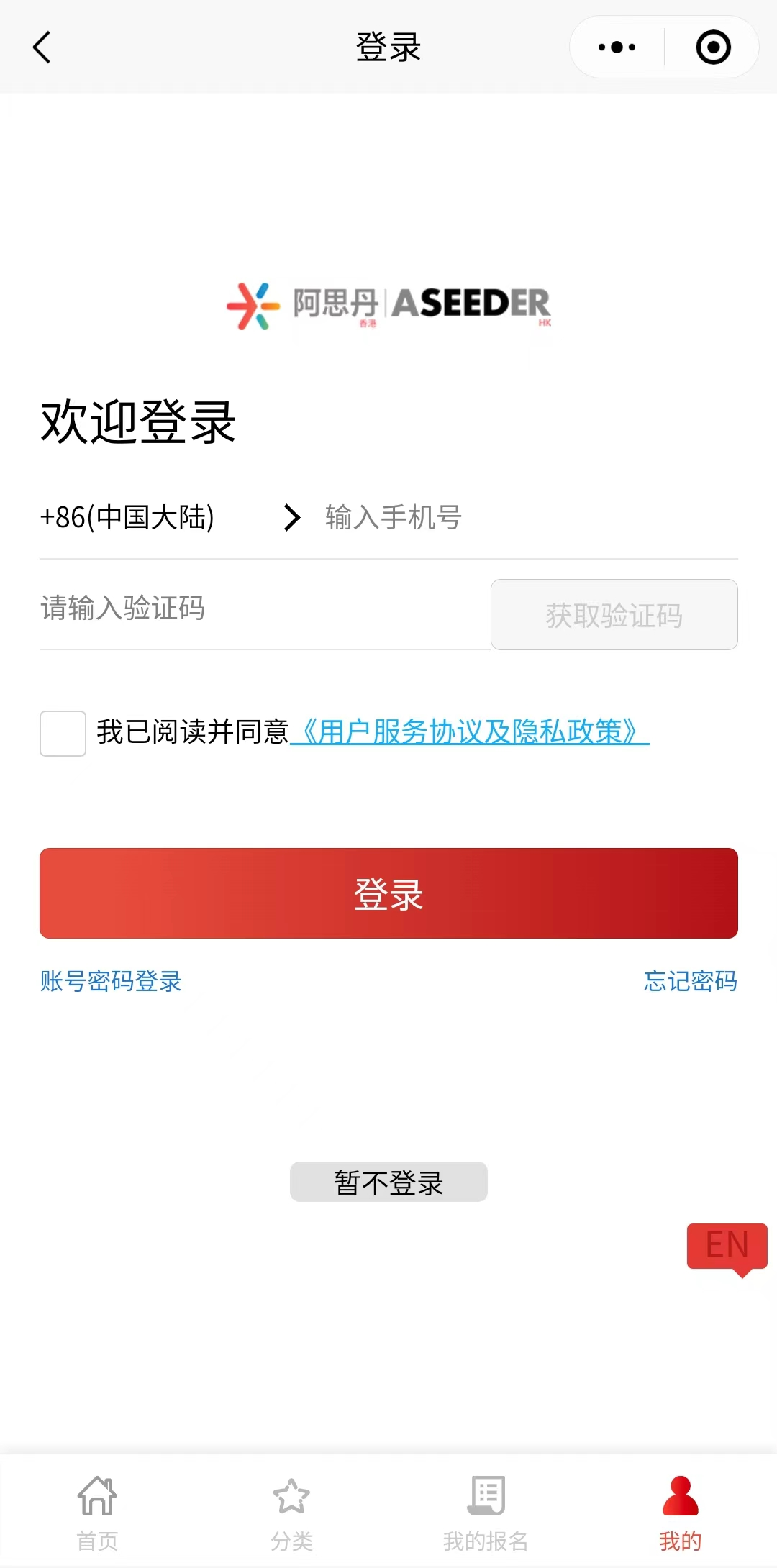
Task: Switch to the 分类 tab
Action: (291, 1512)
